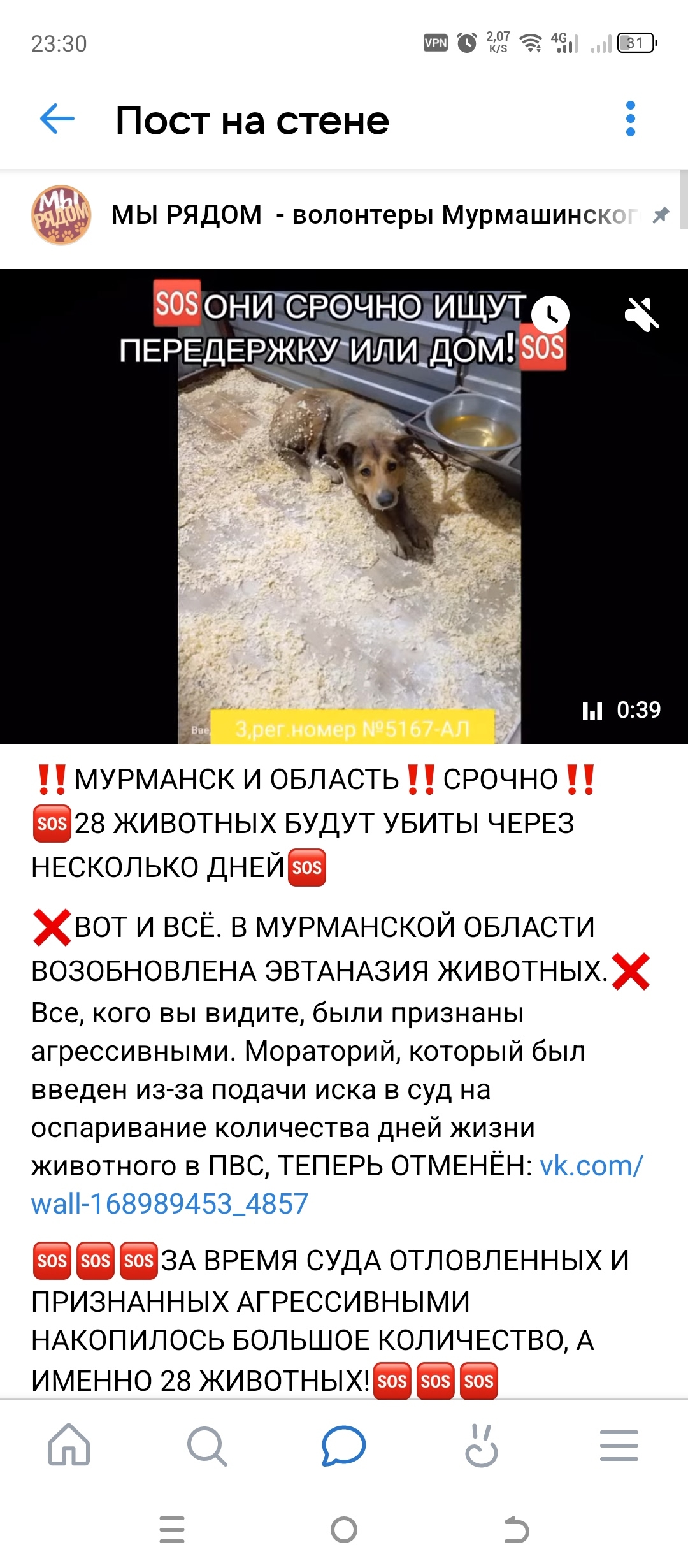
Task: Open the Clips tab
Action: point(482,1445)
